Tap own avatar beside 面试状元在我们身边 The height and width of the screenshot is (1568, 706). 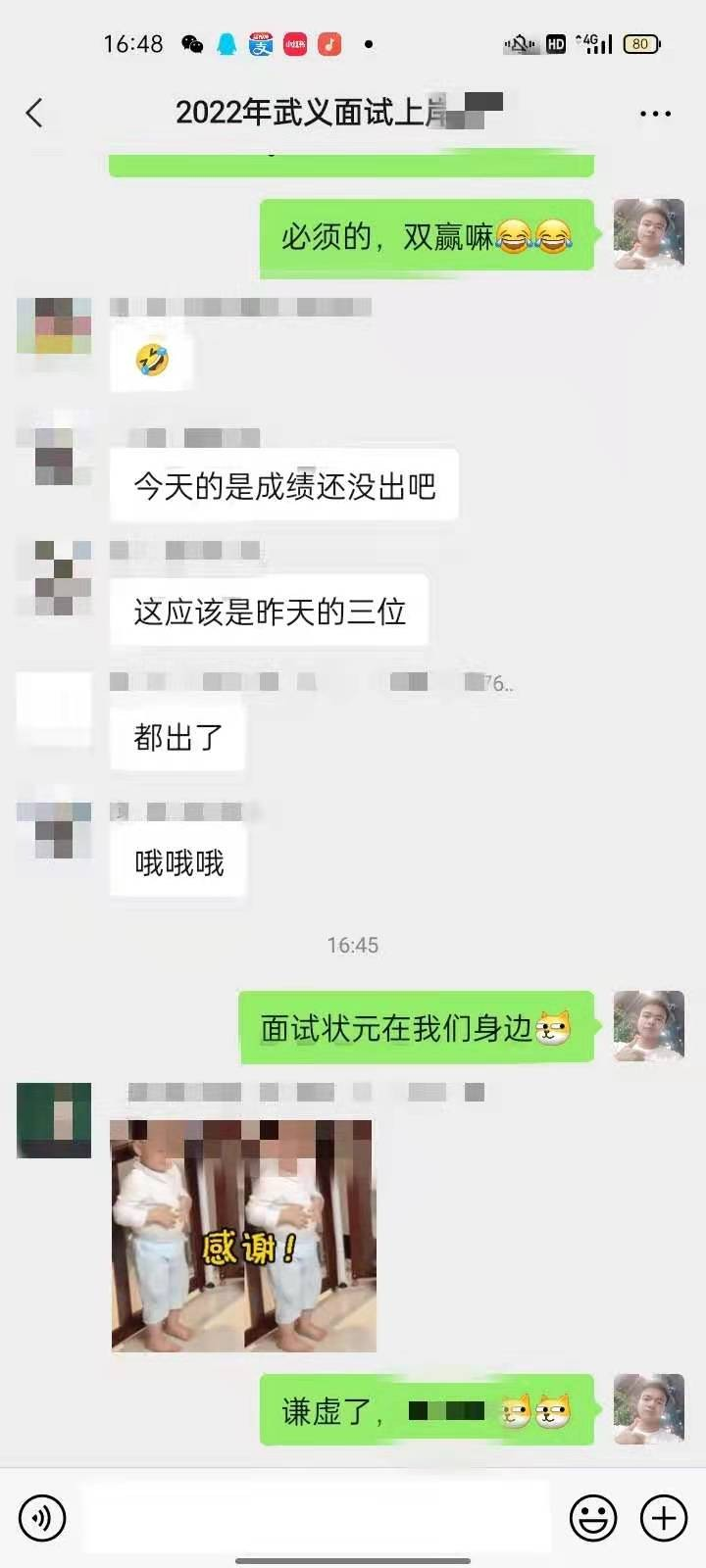click(648, 1026)
